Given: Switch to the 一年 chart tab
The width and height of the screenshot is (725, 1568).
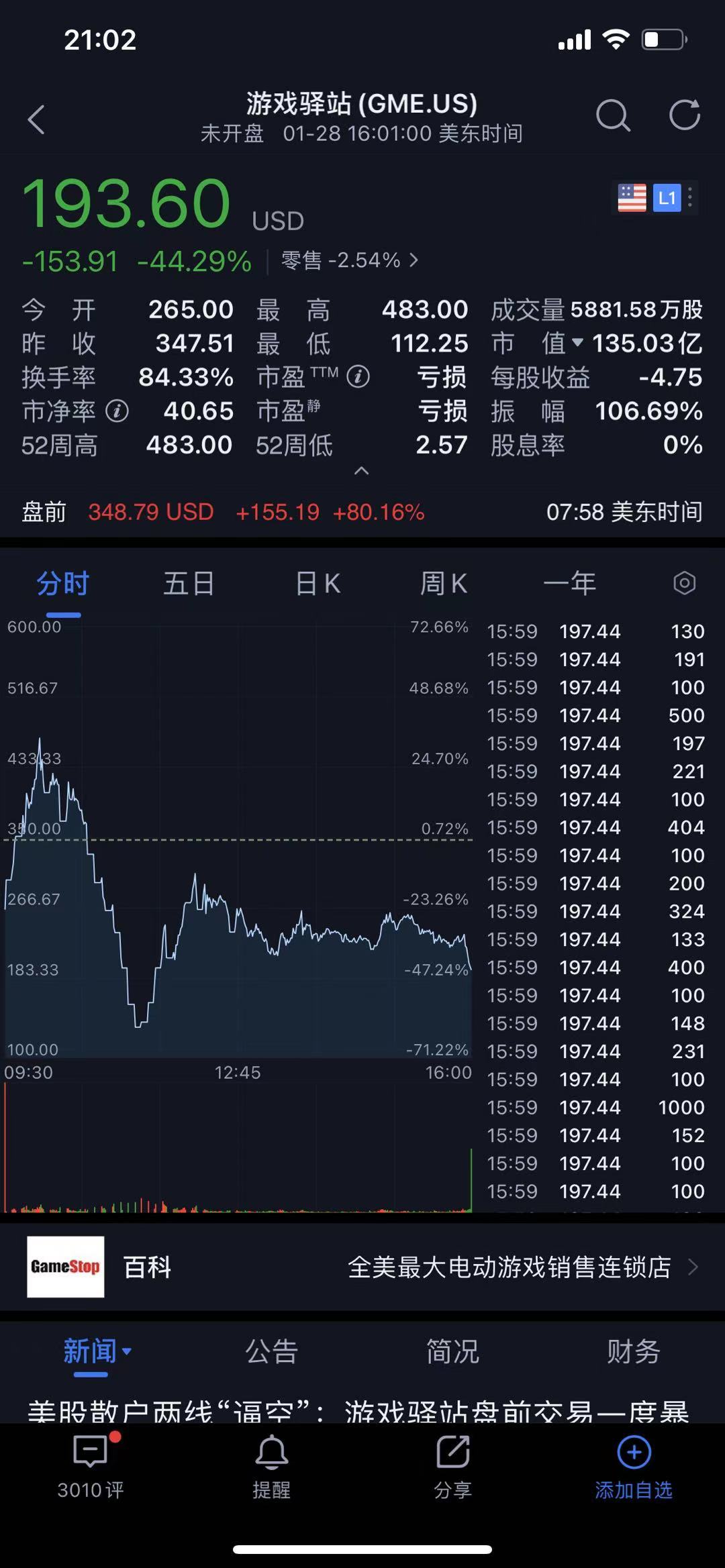Looking at the screenshot, I should point(569,583).
